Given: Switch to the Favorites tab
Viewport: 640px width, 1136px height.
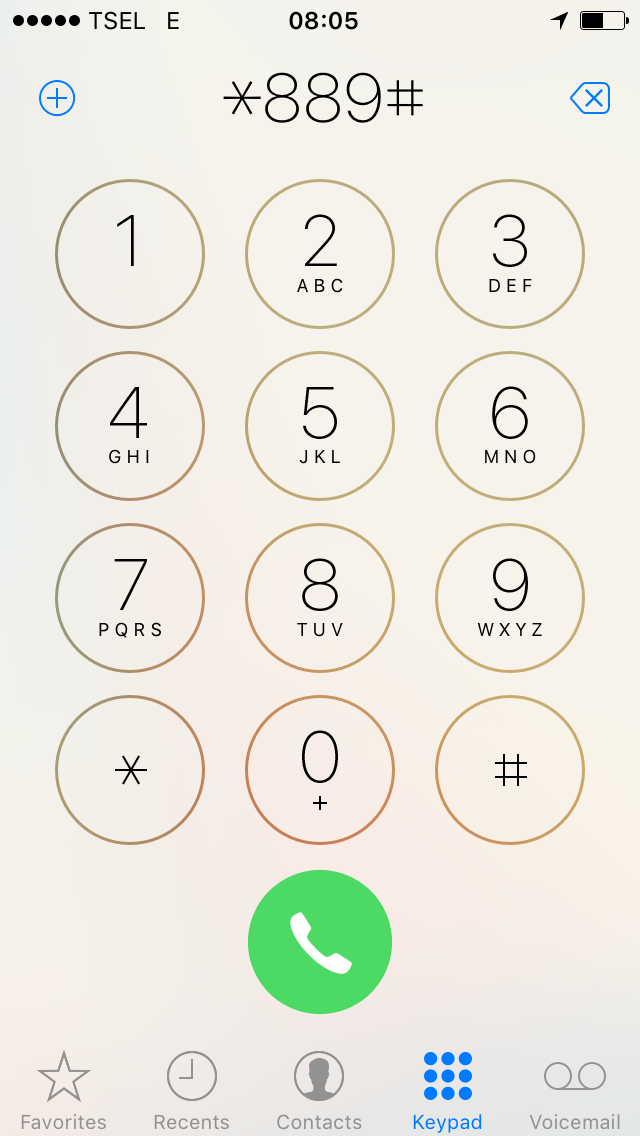Looking at the screenshot, I should pos(63,1090).
